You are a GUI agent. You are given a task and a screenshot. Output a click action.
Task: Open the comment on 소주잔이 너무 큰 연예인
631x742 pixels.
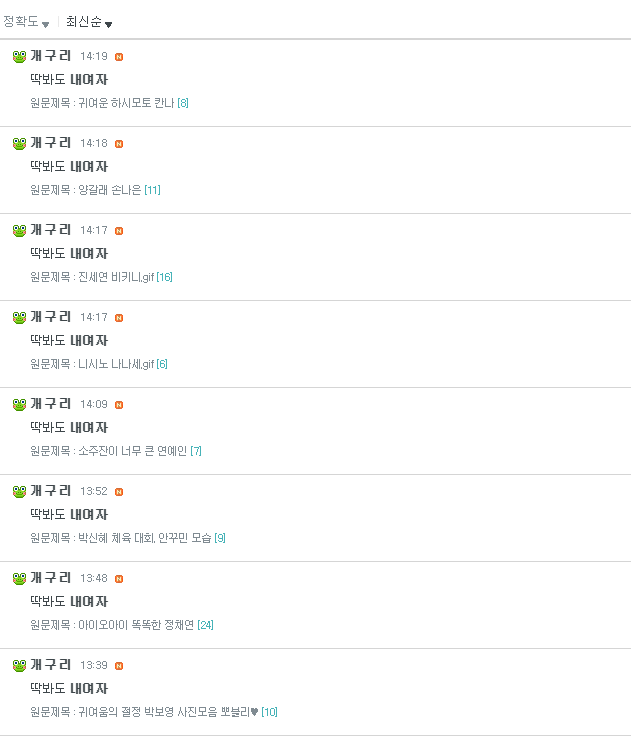69,427
